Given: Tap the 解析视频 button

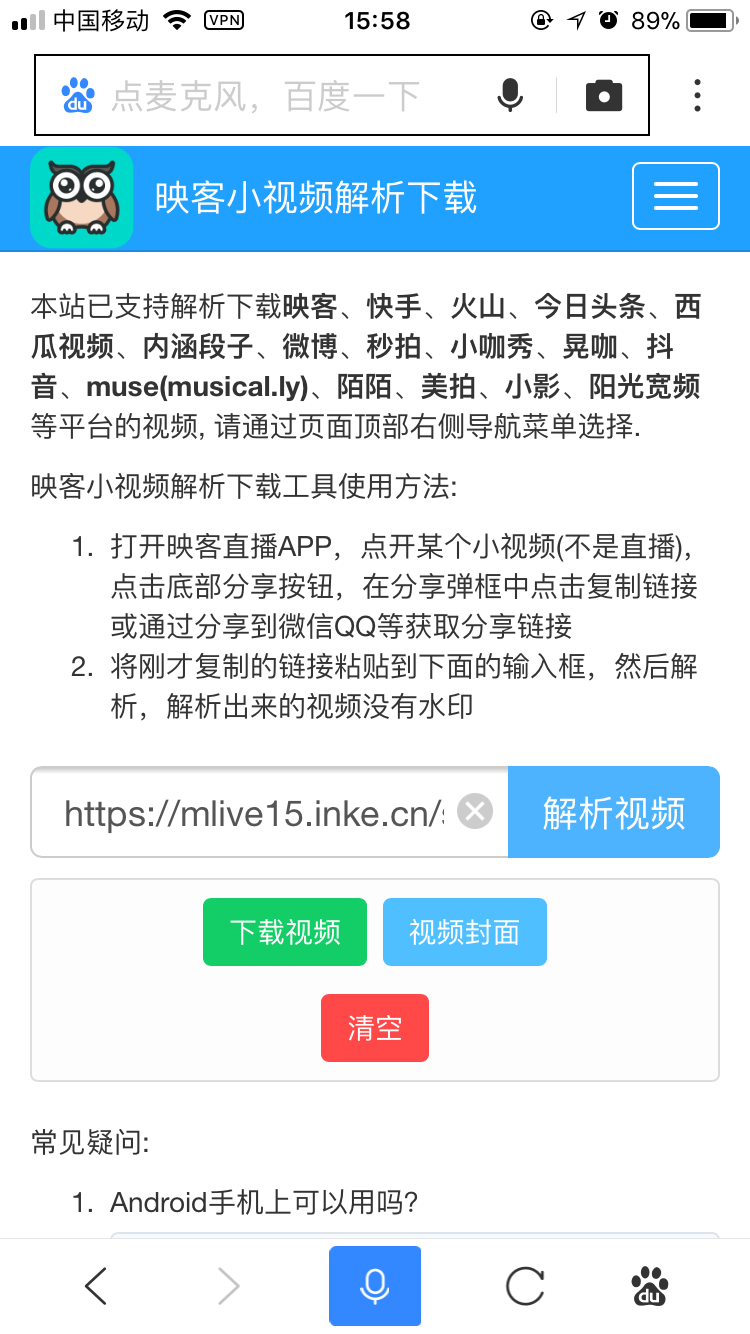Looking at the screenshot, I should (x=614, y=812).
